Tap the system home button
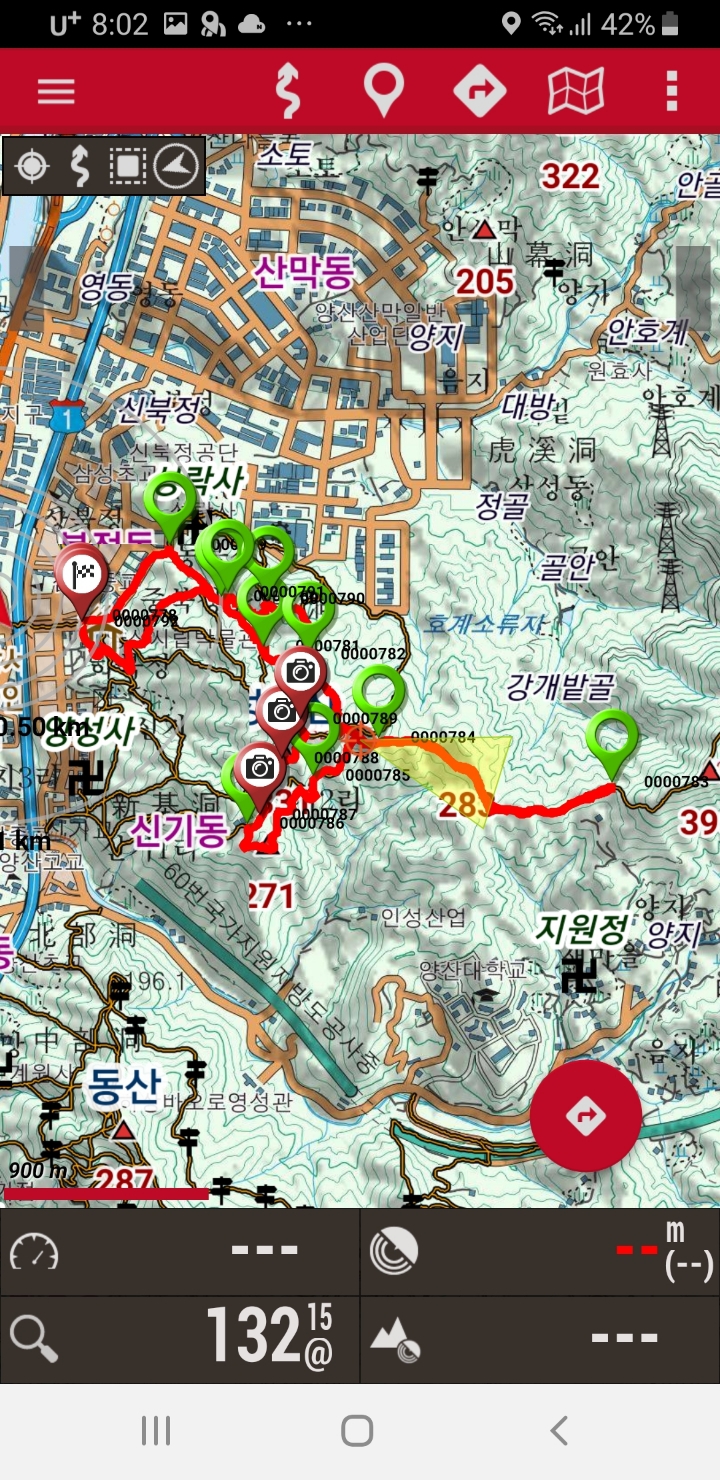720x1480 pixels. (357, 1431)
